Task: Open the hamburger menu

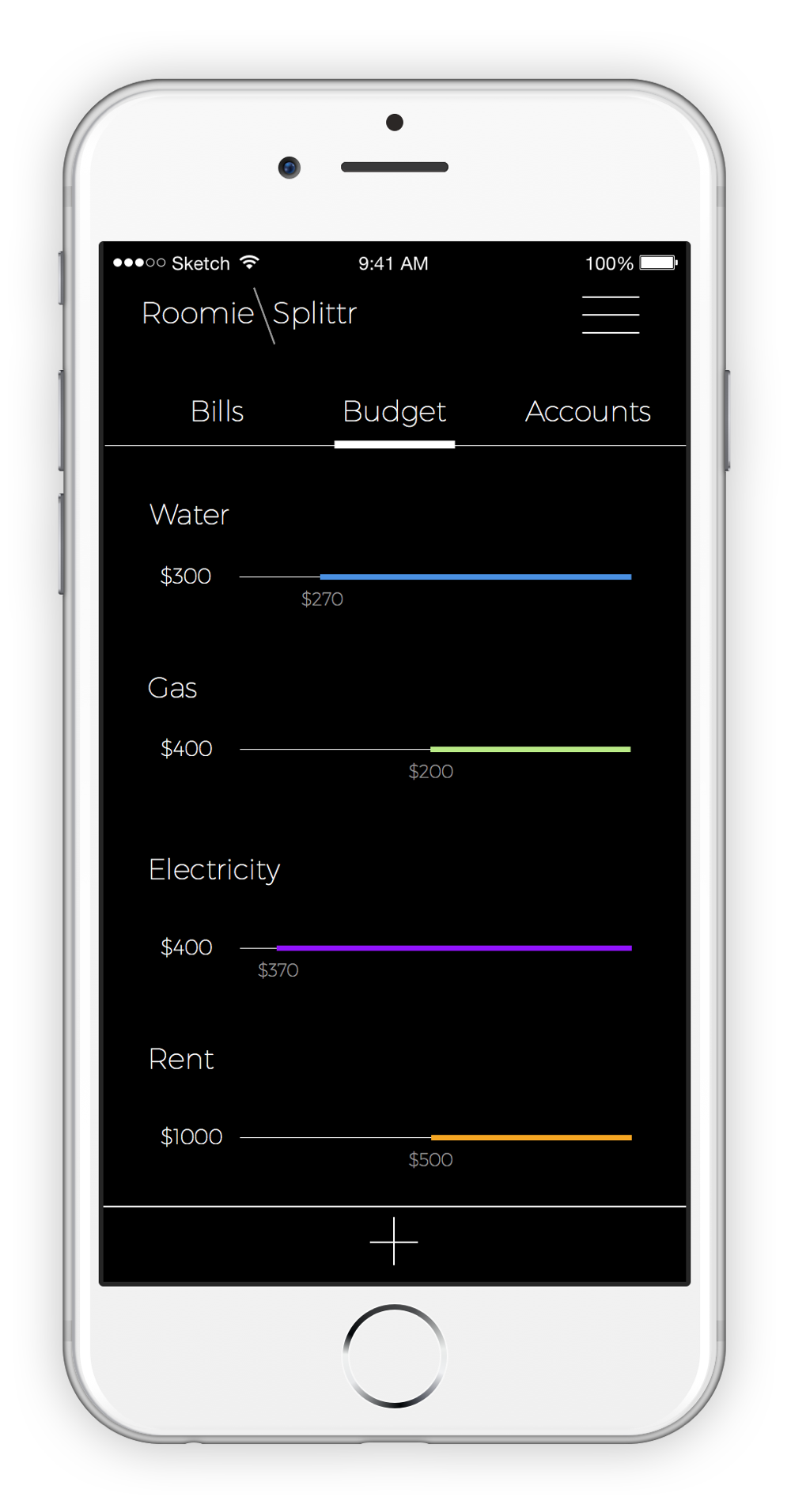Action: click(611, 315)
